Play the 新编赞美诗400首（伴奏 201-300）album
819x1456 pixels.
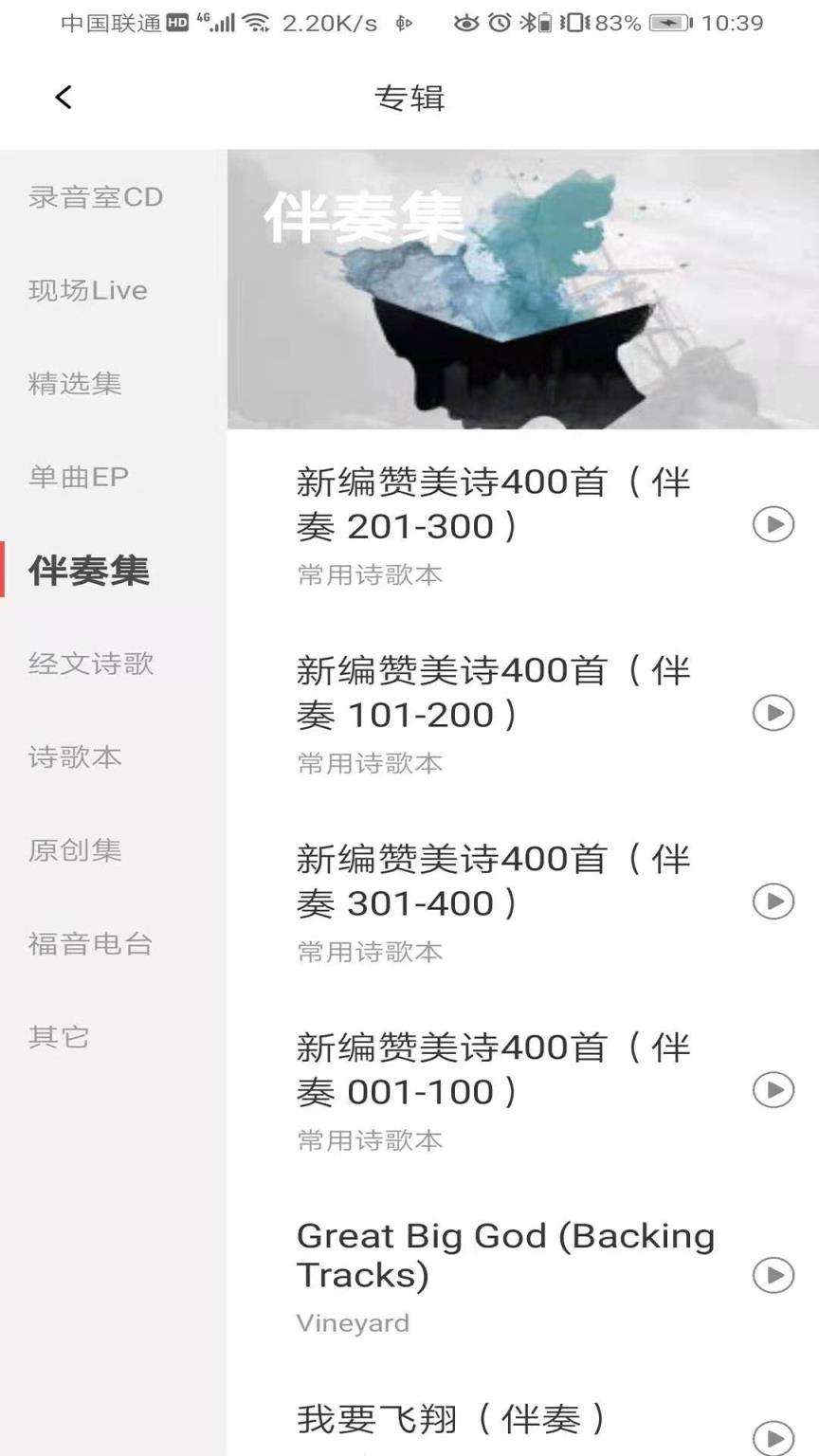tap(775, 524)
